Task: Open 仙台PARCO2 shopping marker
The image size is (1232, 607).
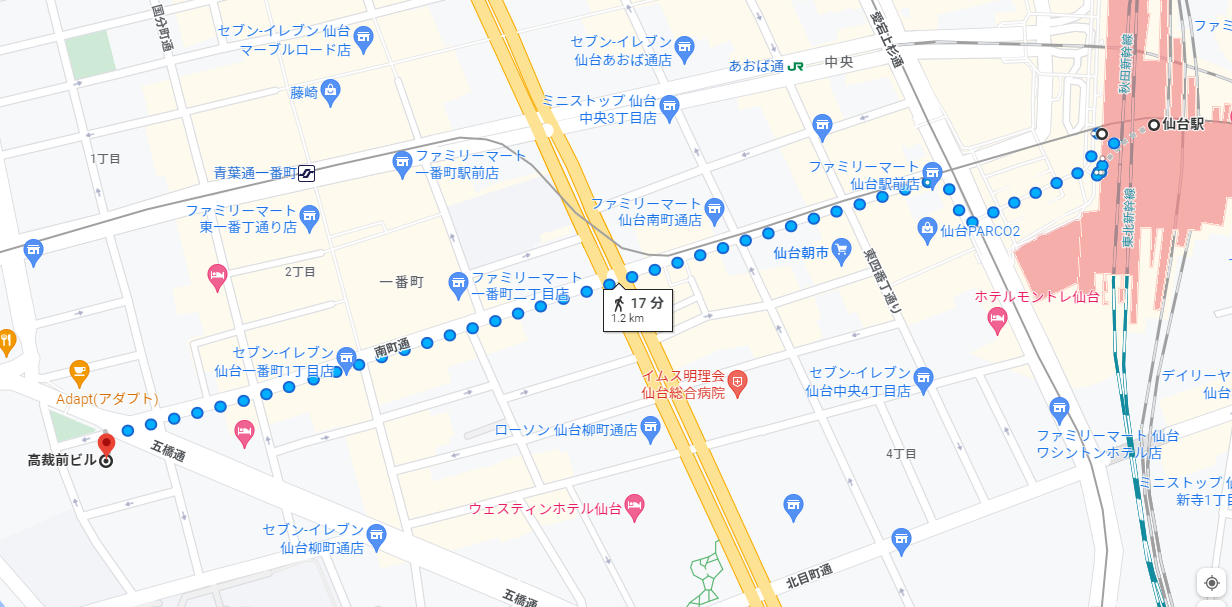Action: click(x=928, y=230)
